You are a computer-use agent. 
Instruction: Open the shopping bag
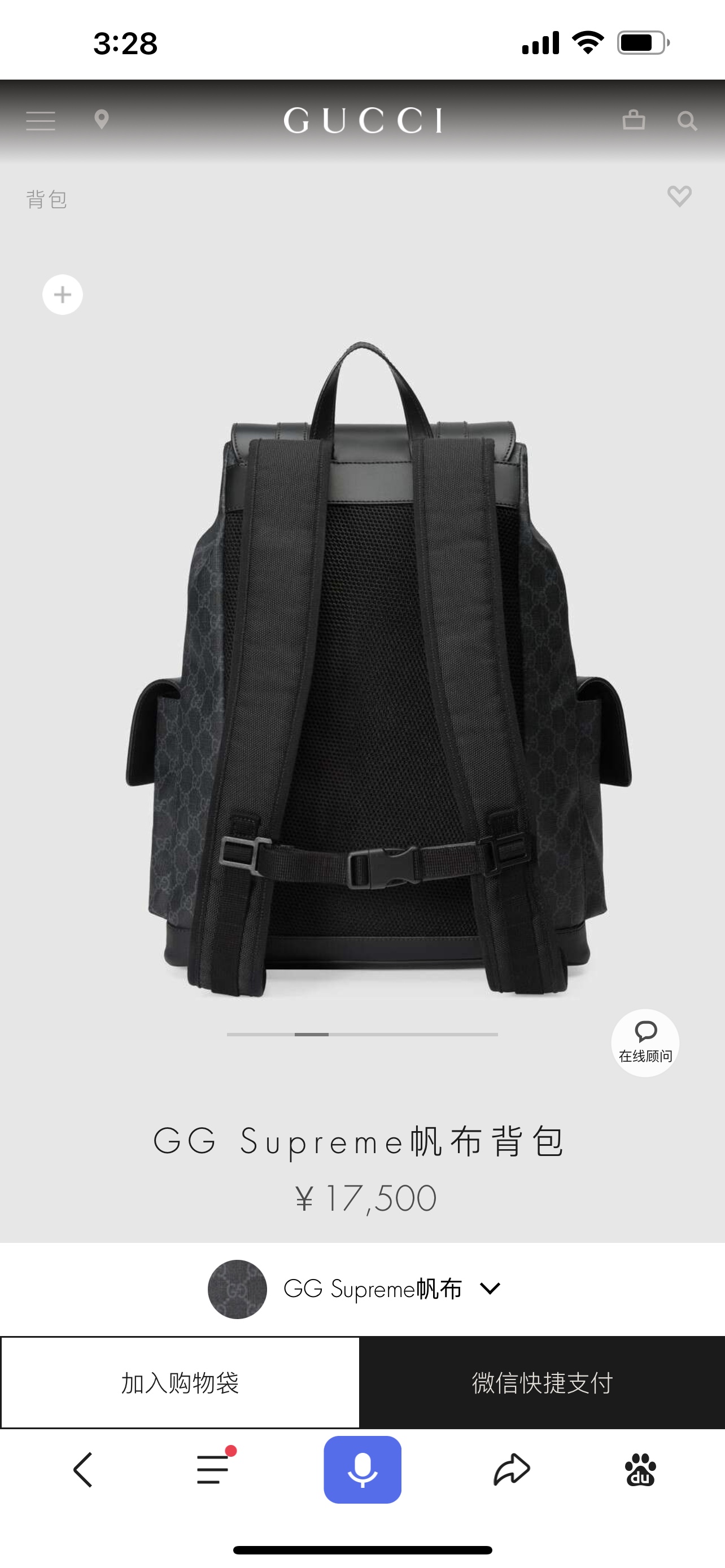click(633, 120)
